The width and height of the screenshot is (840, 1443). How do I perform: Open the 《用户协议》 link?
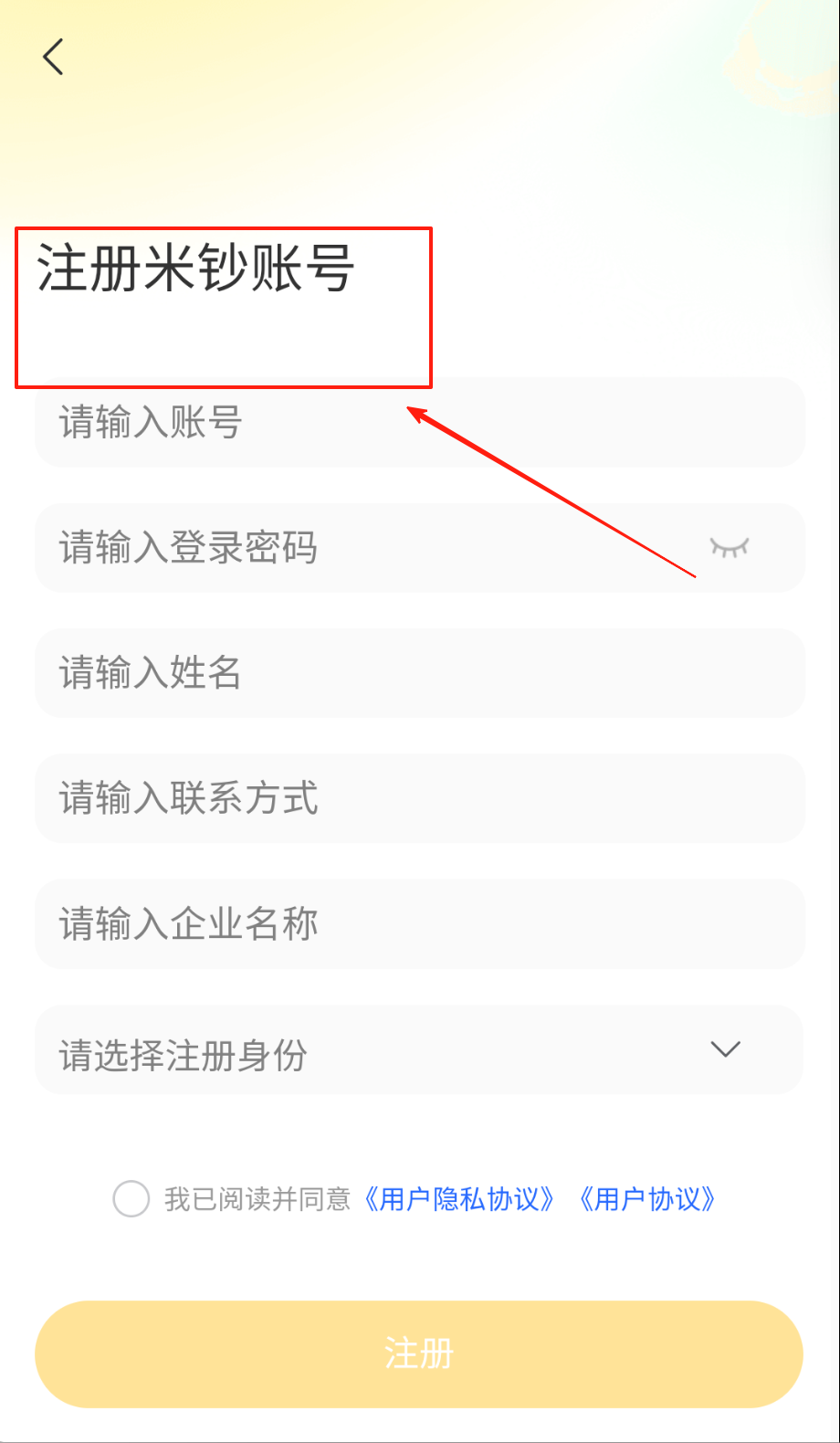(x=647, y=1198)
